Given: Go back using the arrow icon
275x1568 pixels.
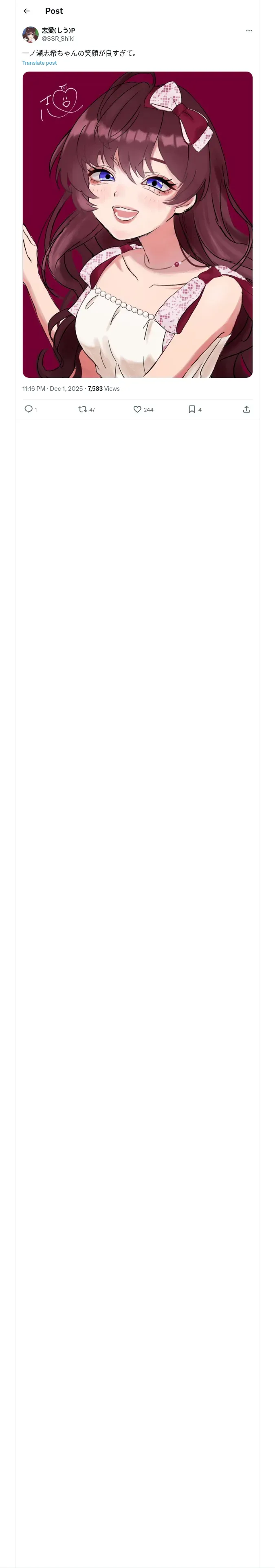Looking at the screenshot, I should tap(26, 11).
